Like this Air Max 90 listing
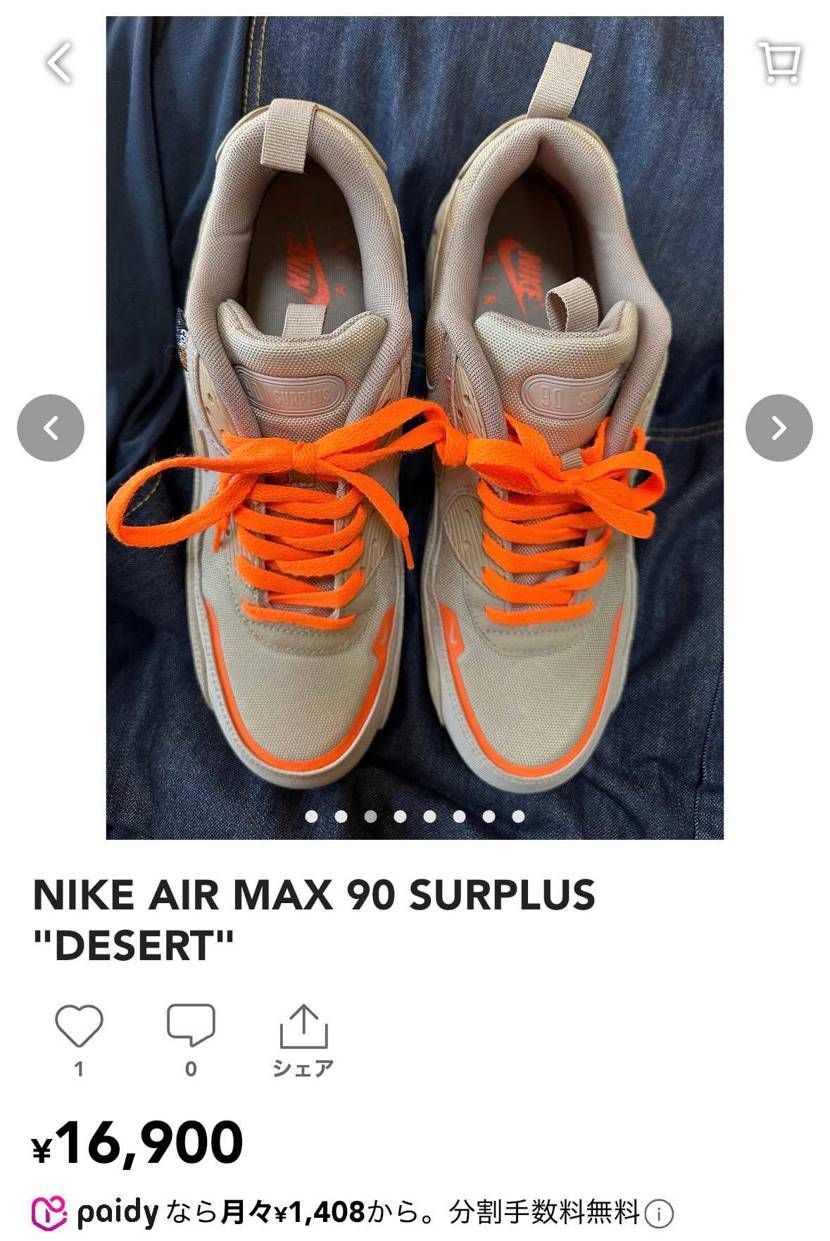Viewport: 830px width, 1241px height. coord(79,1027)
